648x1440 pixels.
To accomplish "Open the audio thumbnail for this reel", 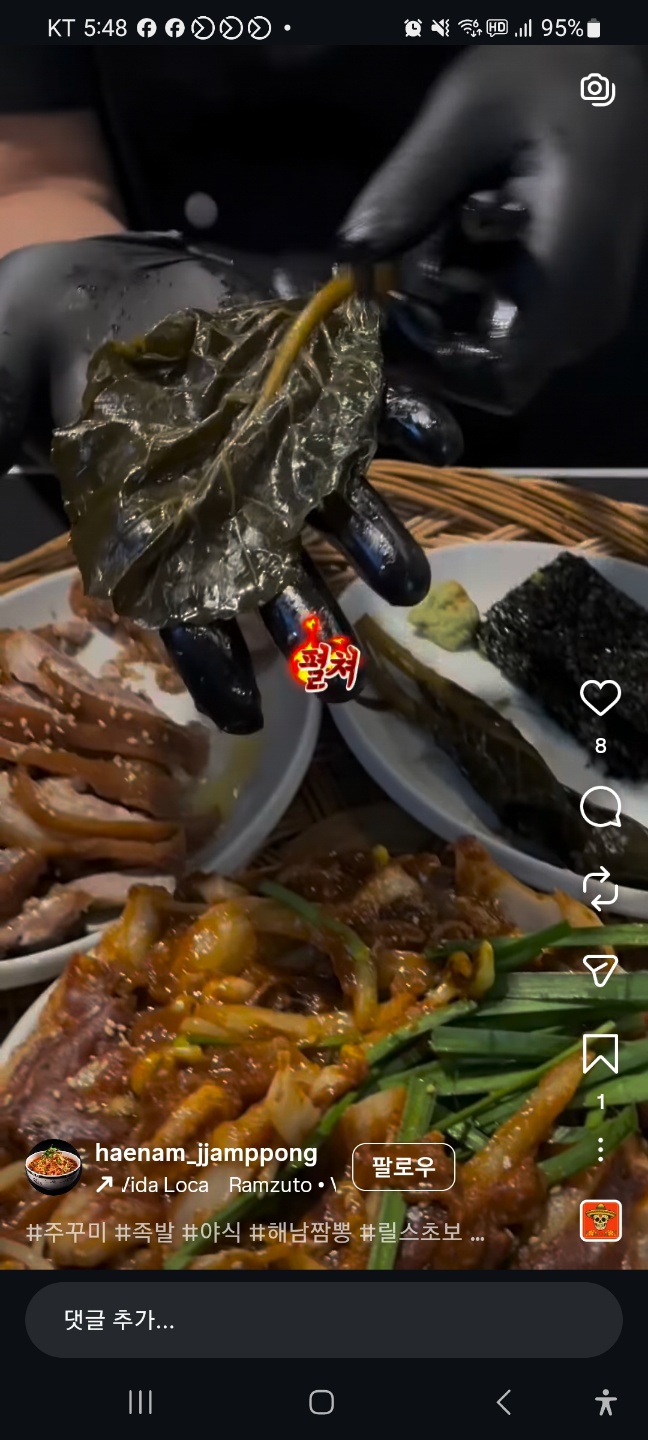I will click(x=601, y=1221).
